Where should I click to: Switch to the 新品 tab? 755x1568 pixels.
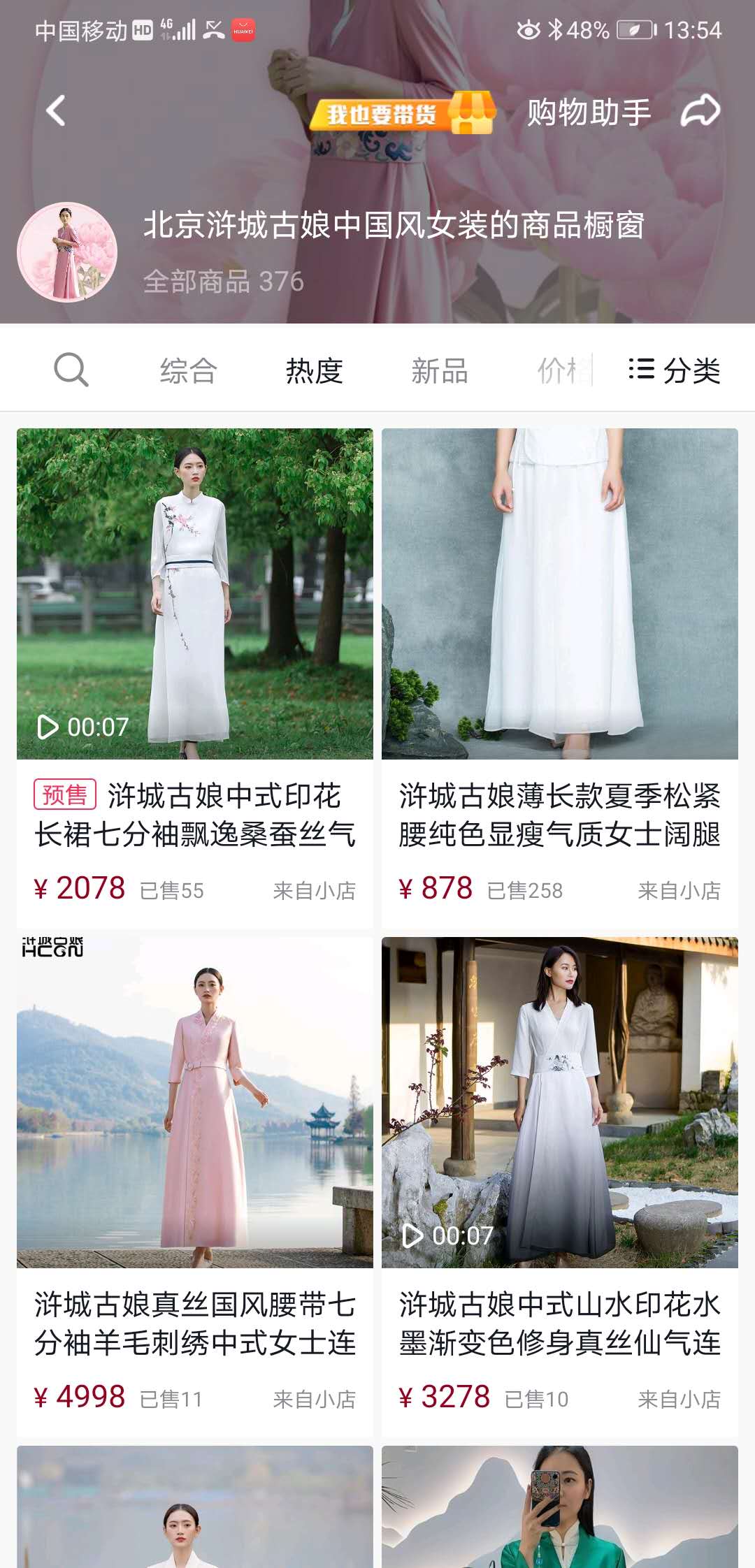tap(438, 370)
